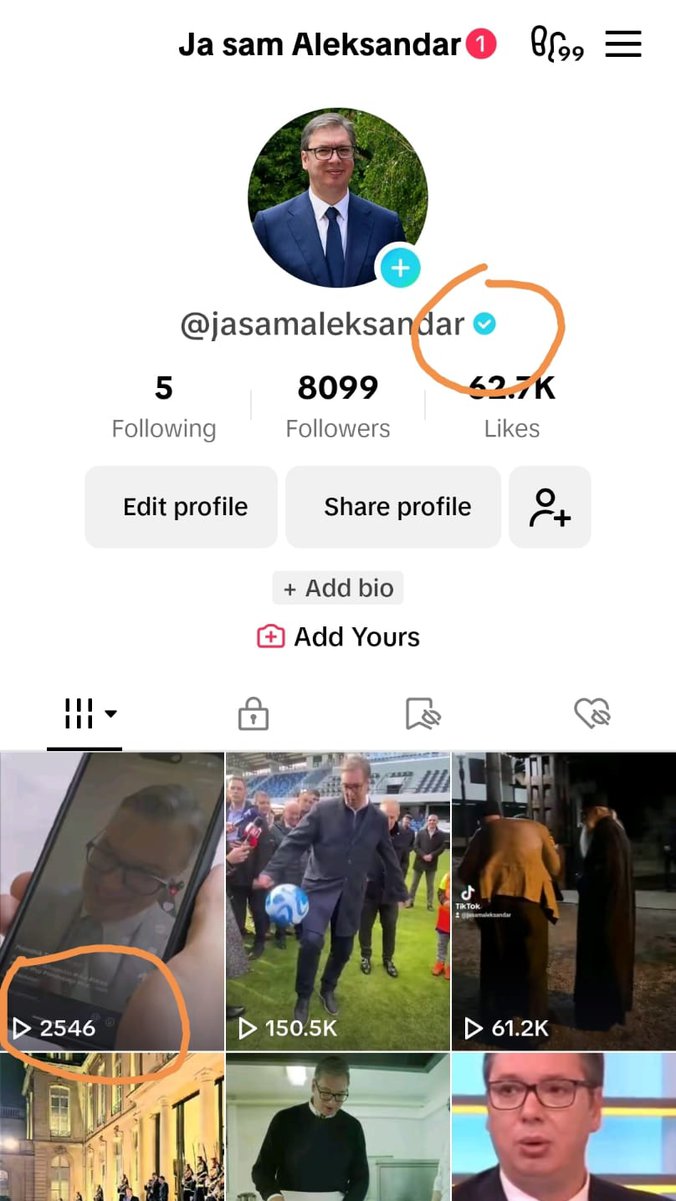Screen dimensions: 676x1201
Task: Open the Followers list
Action: tap(338, 406)
